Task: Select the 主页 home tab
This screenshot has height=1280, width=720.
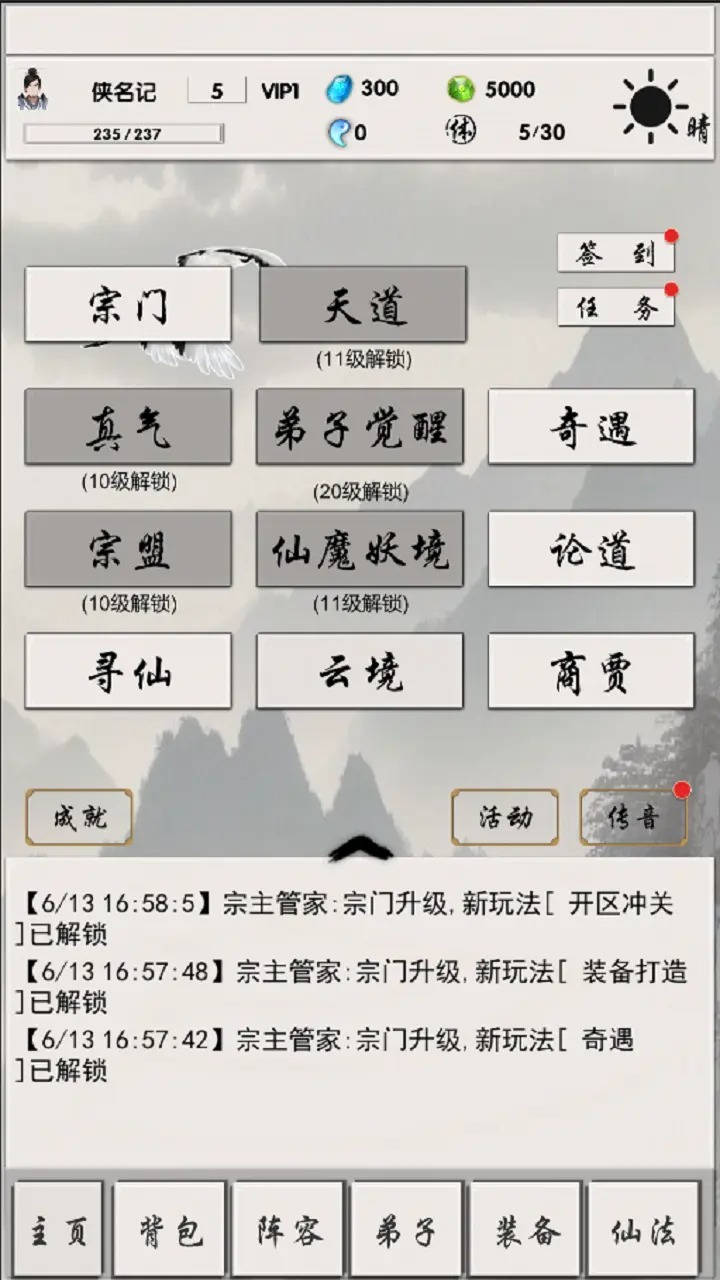Action: coord(58,1230)
